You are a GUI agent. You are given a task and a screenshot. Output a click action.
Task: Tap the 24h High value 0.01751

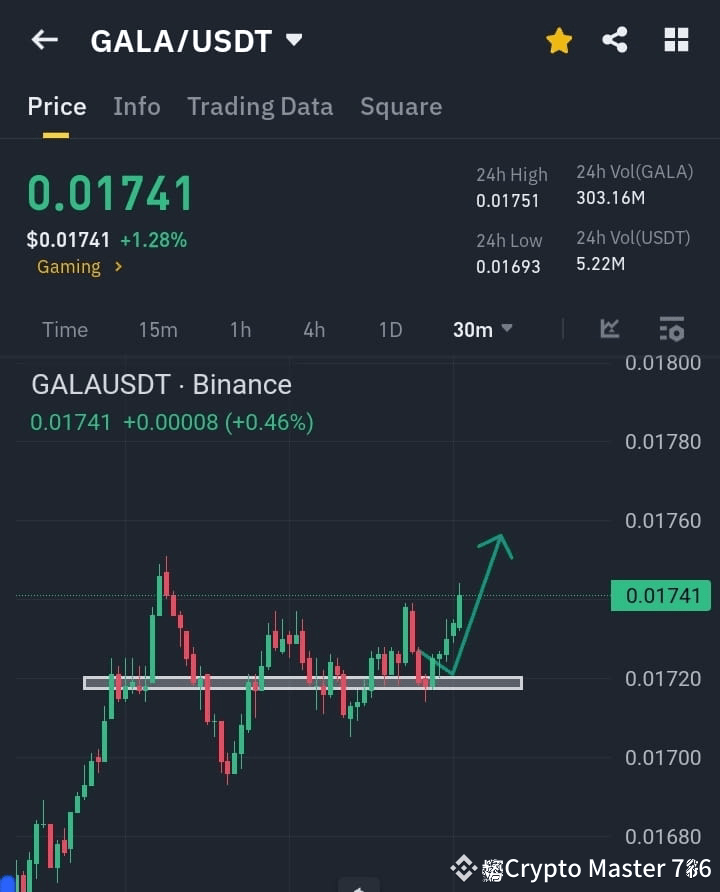click(x=510, y=200)
